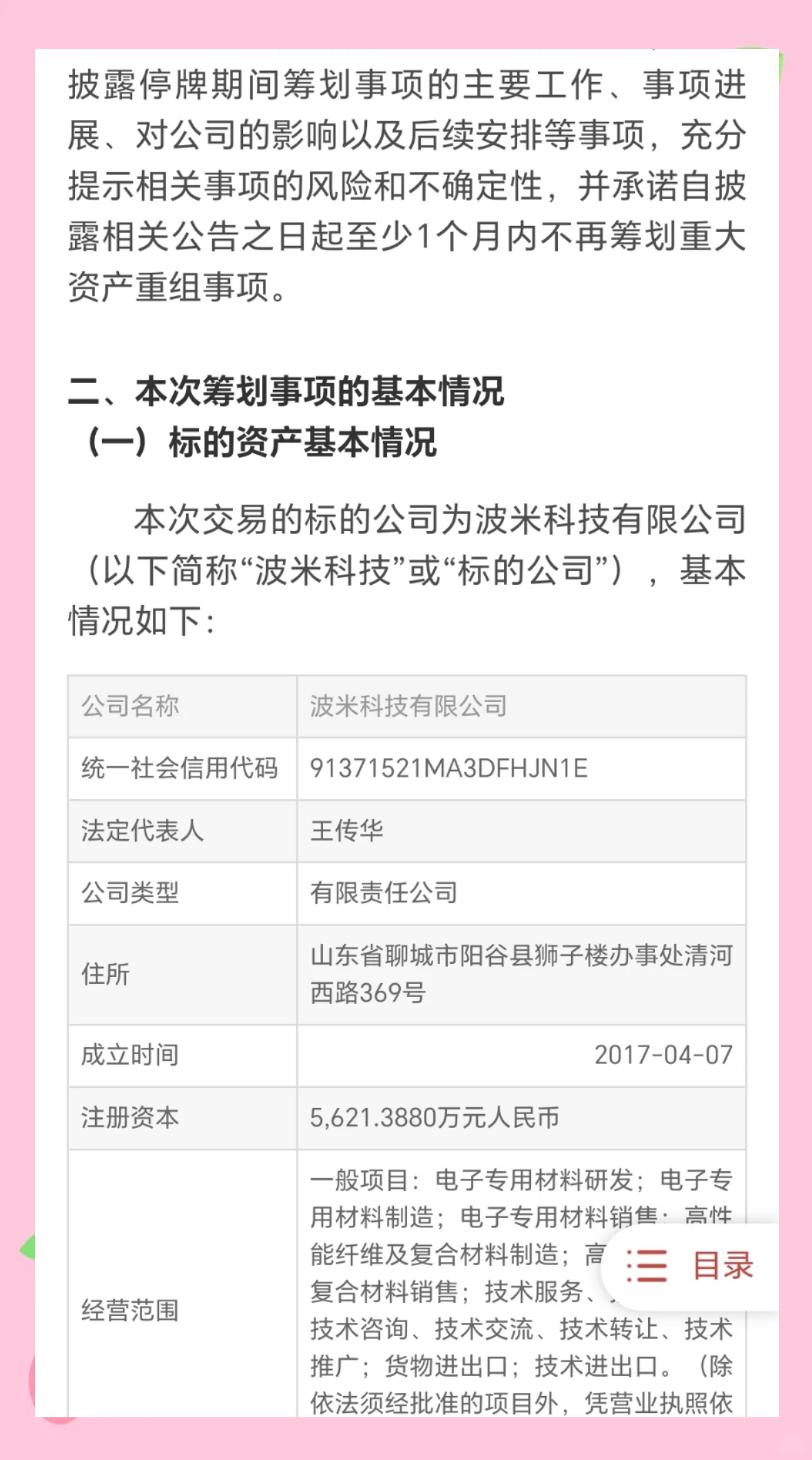
Task: Tap the red list icon beside 目录
Action: click(x=648, y=1266)
